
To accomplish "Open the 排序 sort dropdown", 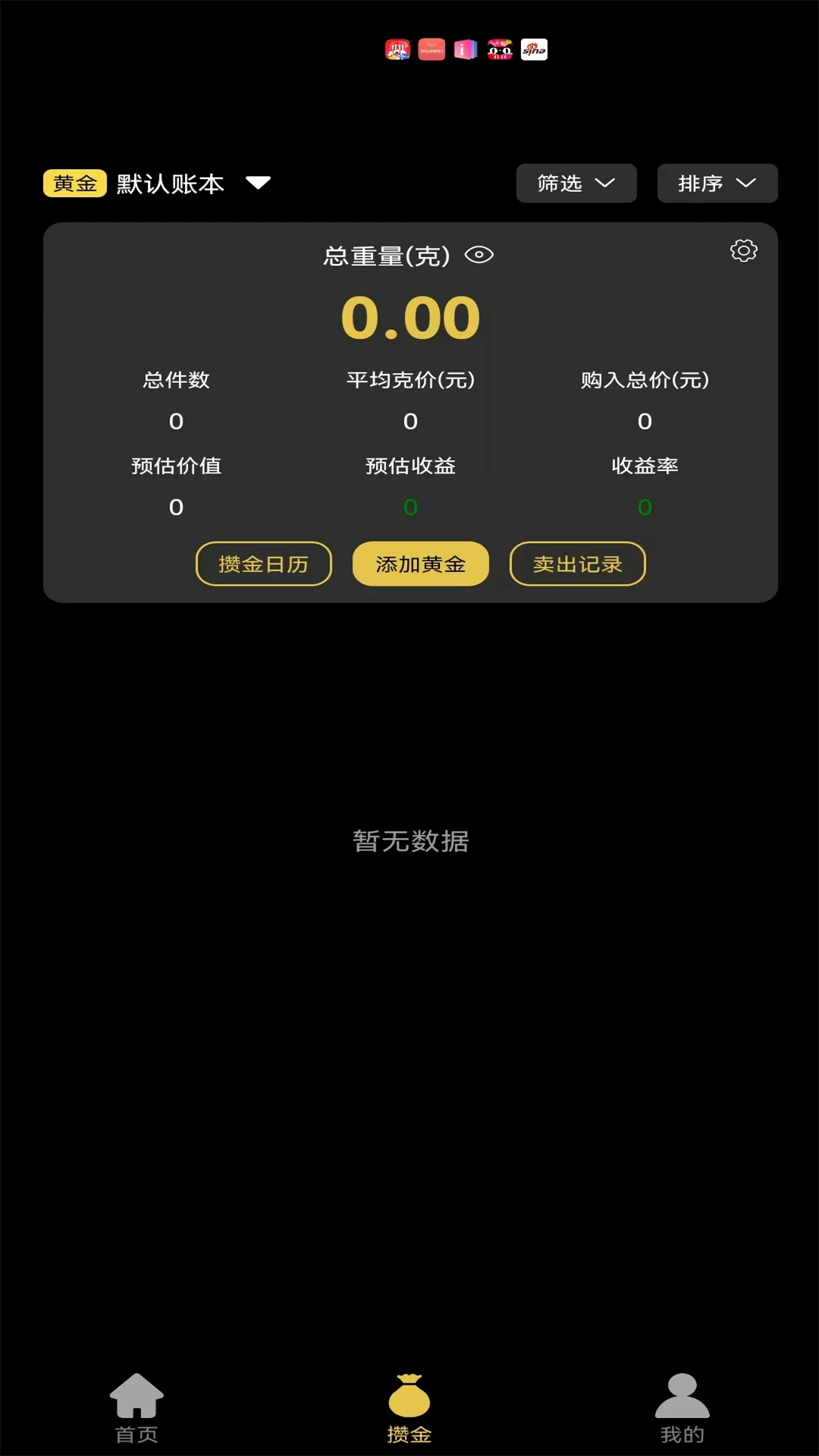I will coord(717,183).
